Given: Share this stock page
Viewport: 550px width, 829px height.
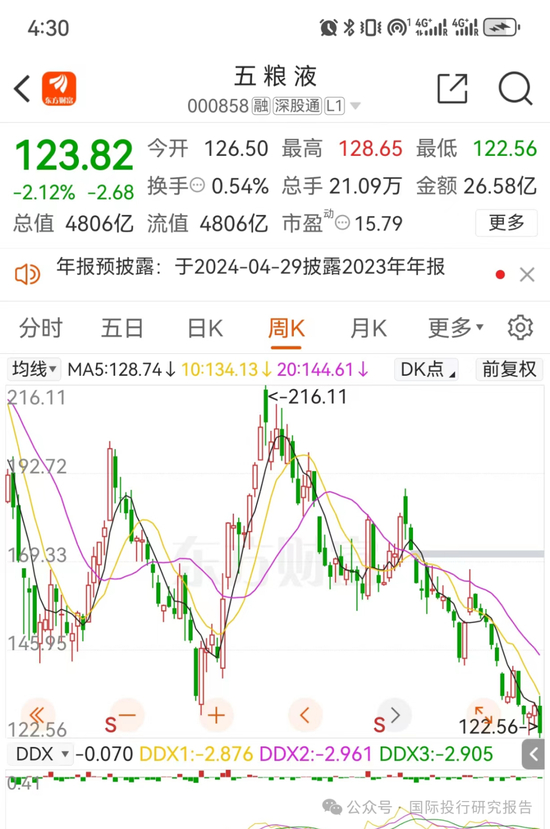Looking at the screenshot, I should (453, 88).
